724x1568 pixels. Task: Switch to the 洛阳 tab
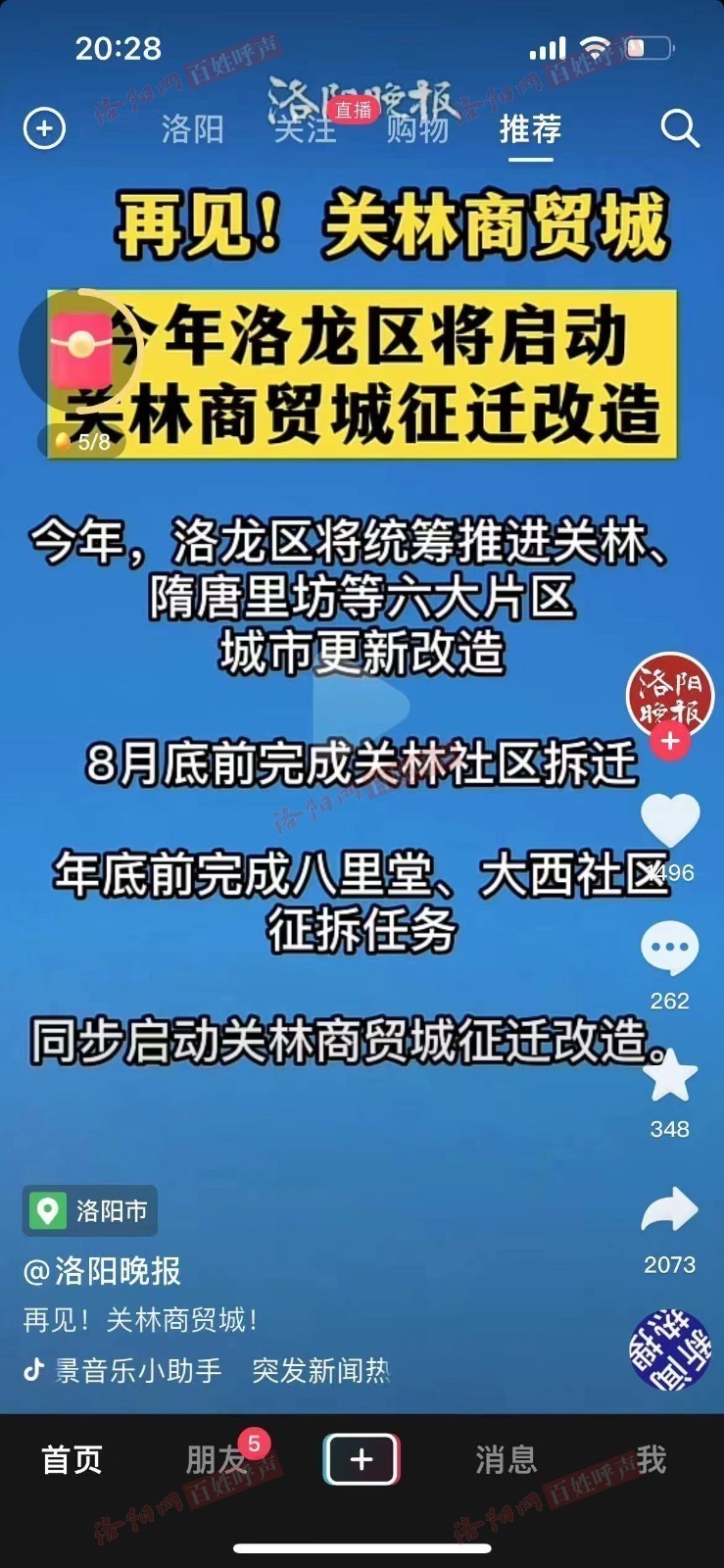pyautogui.click(x=192, y=128)
